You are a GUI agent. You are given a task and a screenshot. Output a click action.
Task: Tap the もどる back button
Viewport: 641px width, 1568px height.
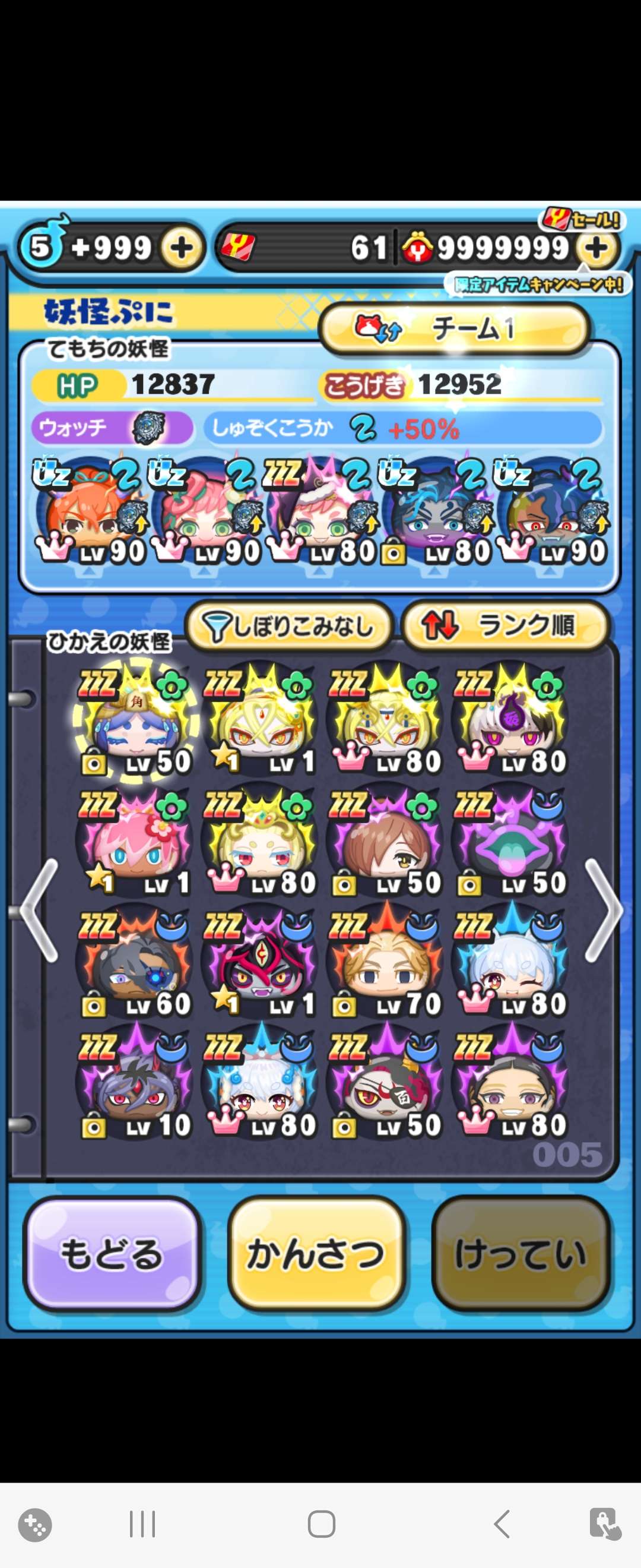[x=112, y=1254]
